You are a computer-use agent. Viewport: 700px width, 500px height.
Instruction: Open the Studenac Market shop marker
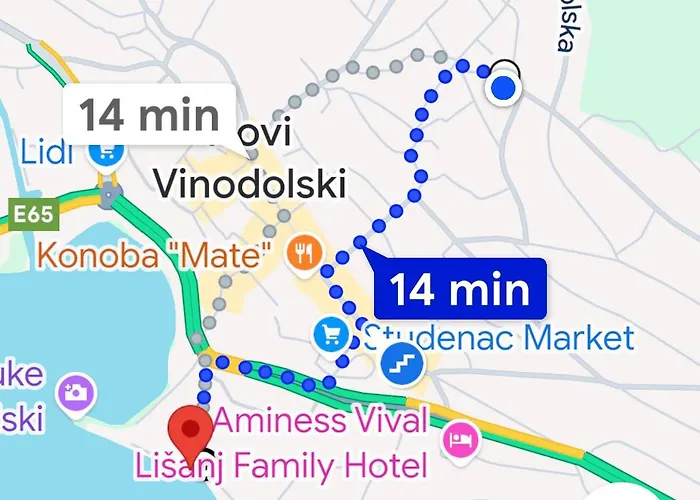pos(331,336)
